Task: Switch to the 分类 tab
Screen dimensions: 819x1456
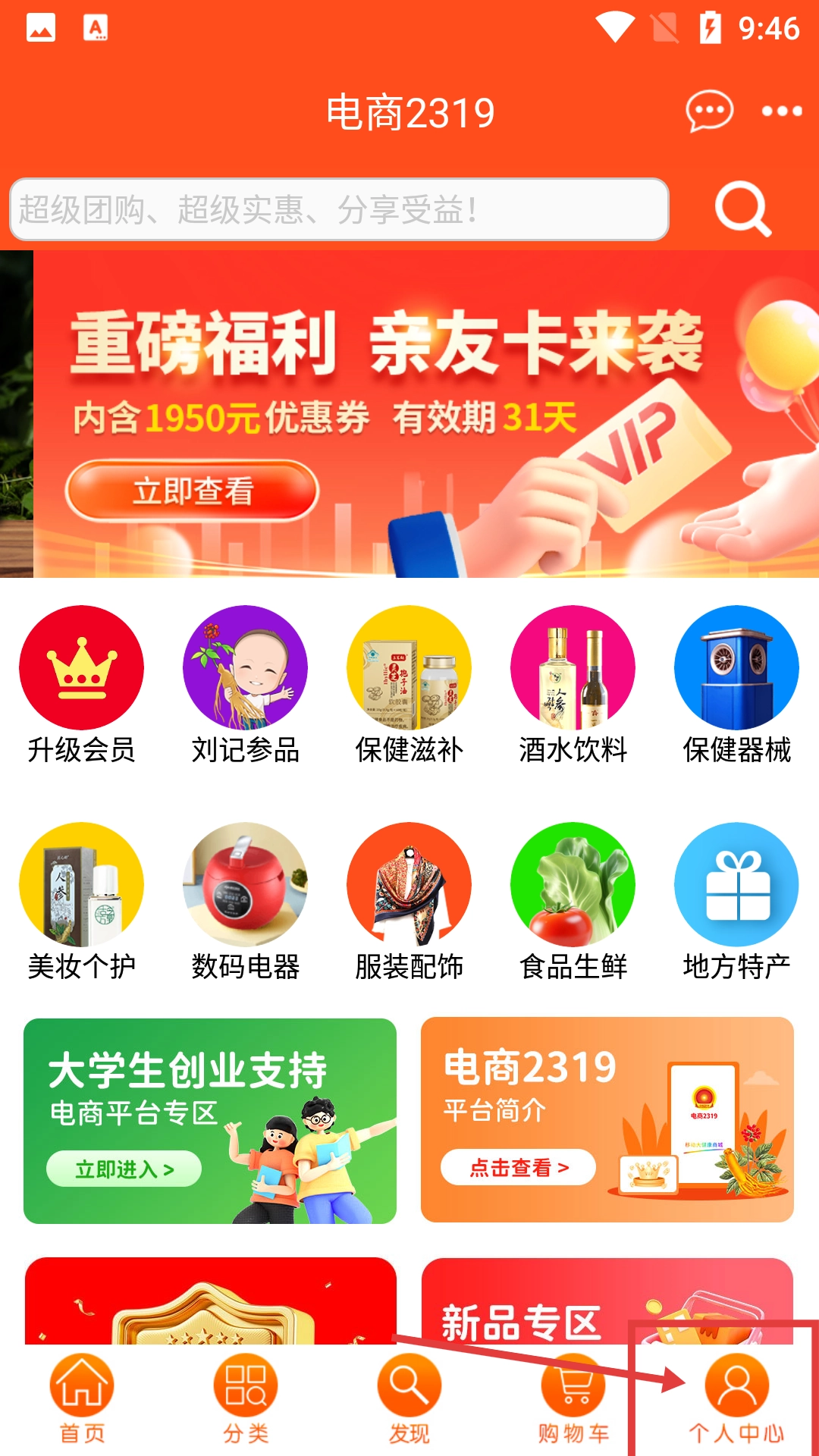Action: click(245, 1399)
